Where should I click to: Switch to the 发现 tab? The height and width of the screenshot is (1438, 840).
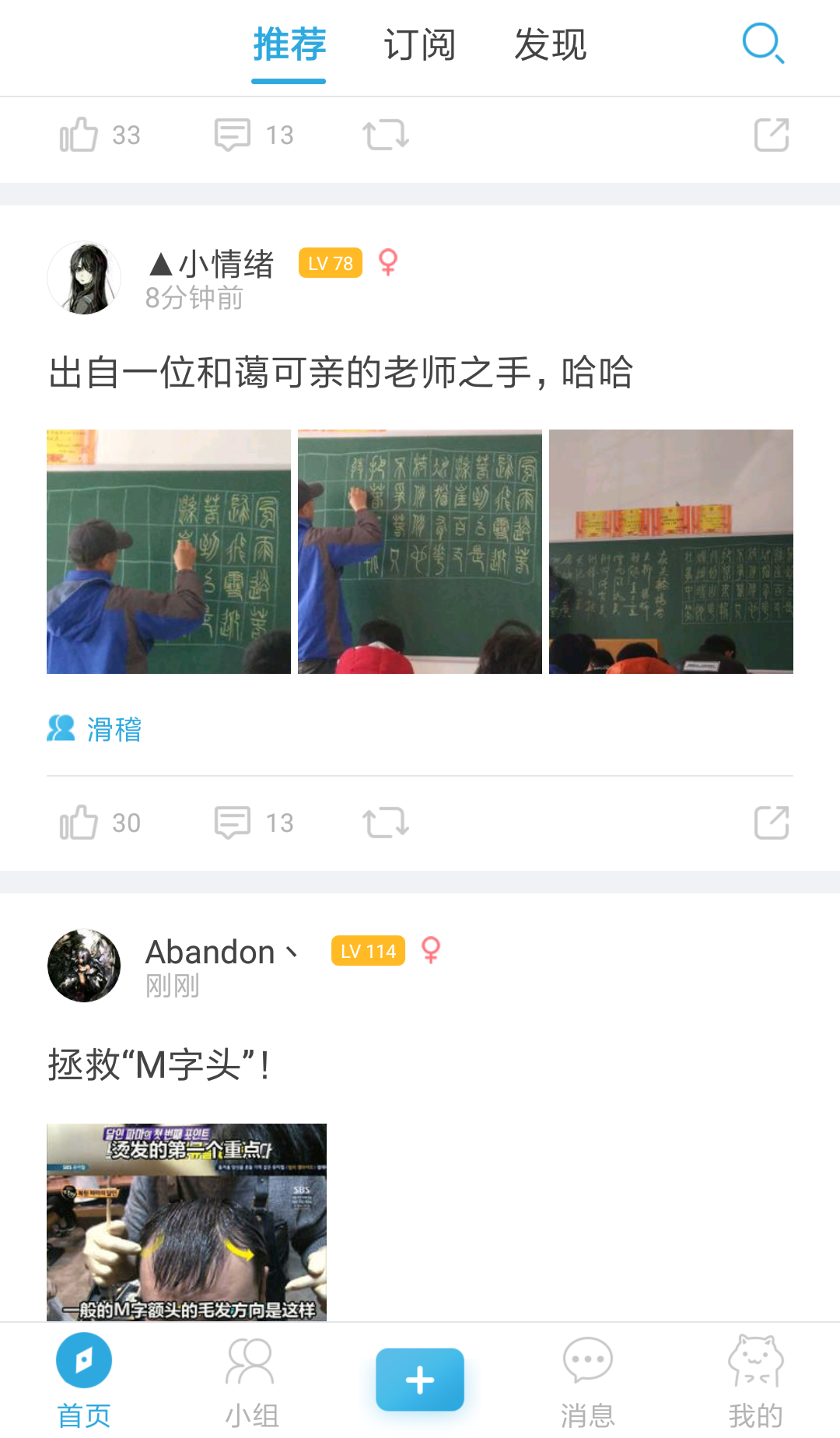(550, 44)
